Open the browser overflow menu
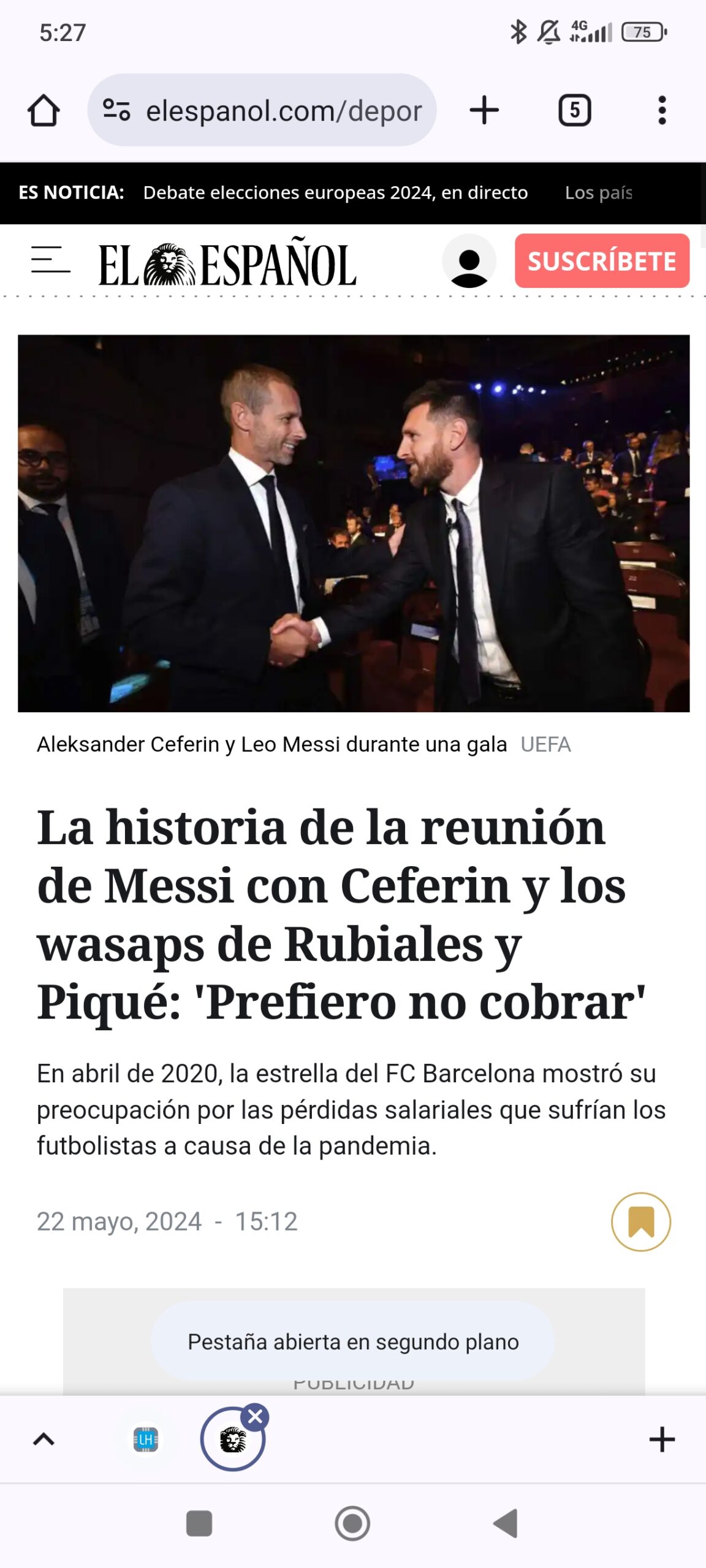Viewport: 706px width, 1568px height. [x=662, y=110]
